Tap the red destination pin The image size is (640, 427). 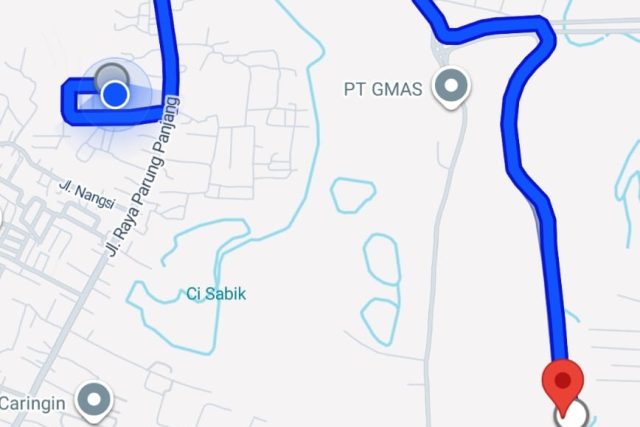coord(563,384)
